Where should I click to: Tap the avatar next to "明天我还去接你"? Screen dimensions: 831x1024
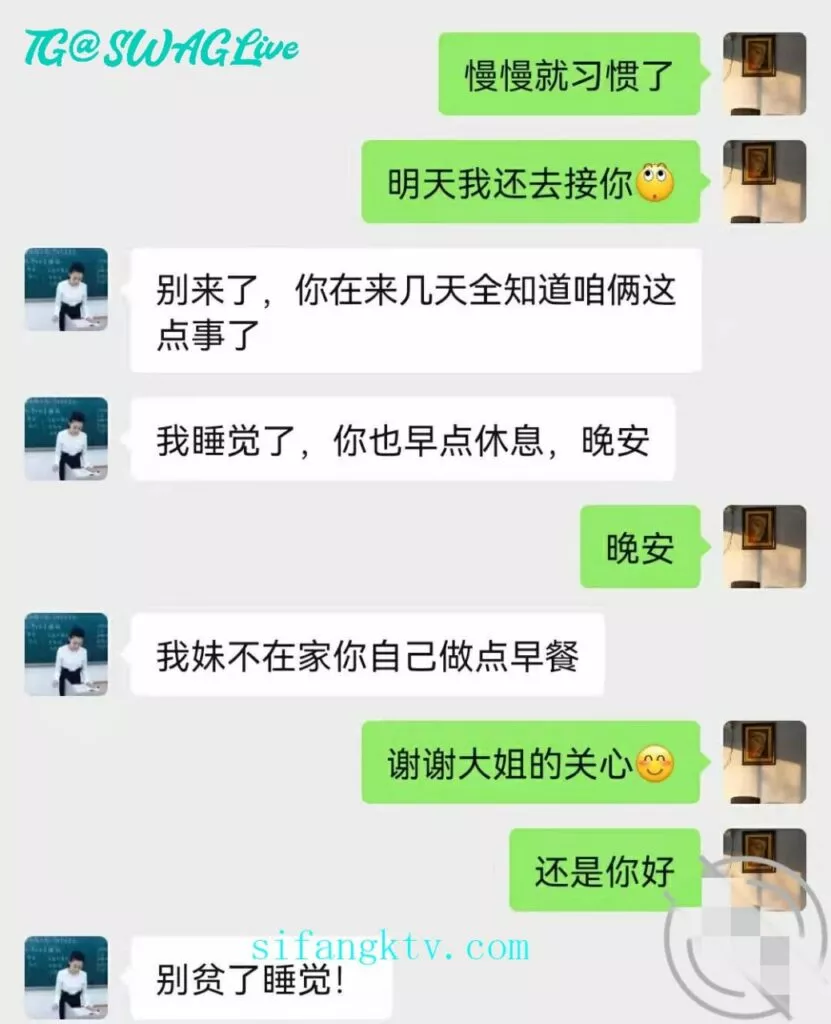click(764, 181)
